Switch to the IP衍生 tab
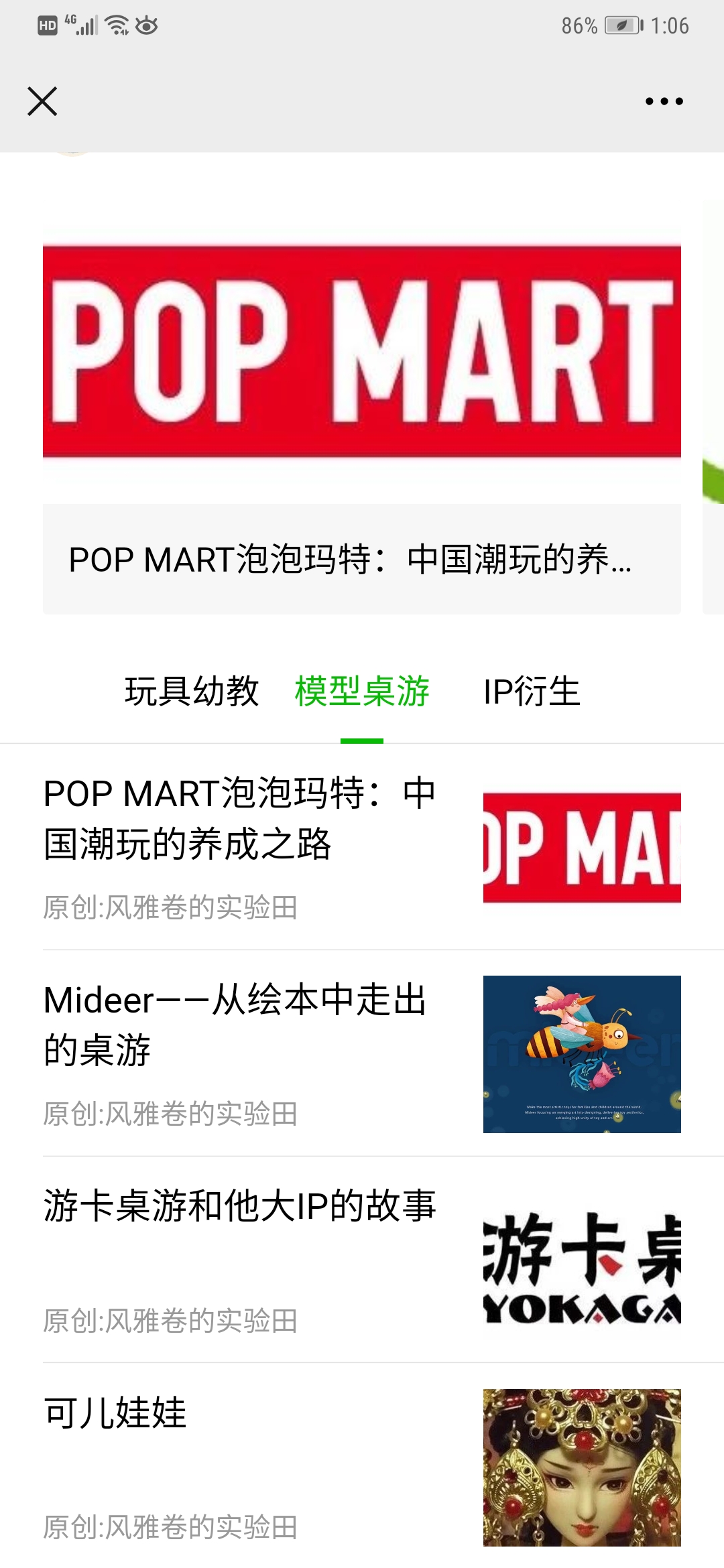Image resolution: width=724 pixels, height=1568 pixels. click(532, 692)
